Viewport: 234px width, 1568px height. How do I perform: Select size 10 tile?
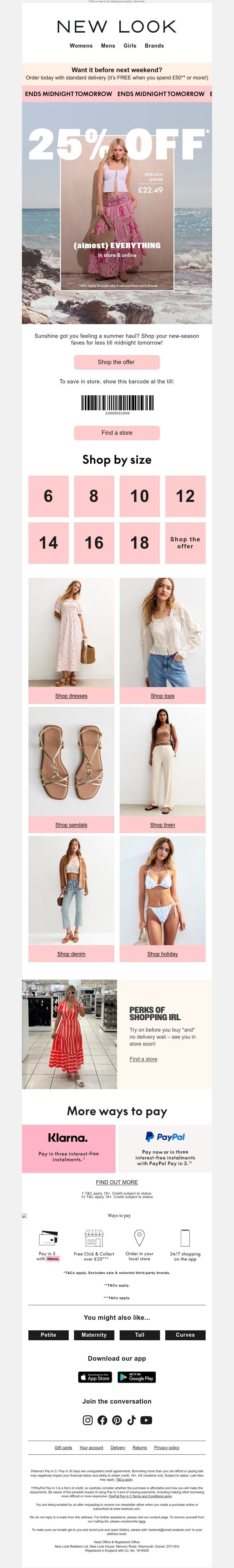(140, 496)
